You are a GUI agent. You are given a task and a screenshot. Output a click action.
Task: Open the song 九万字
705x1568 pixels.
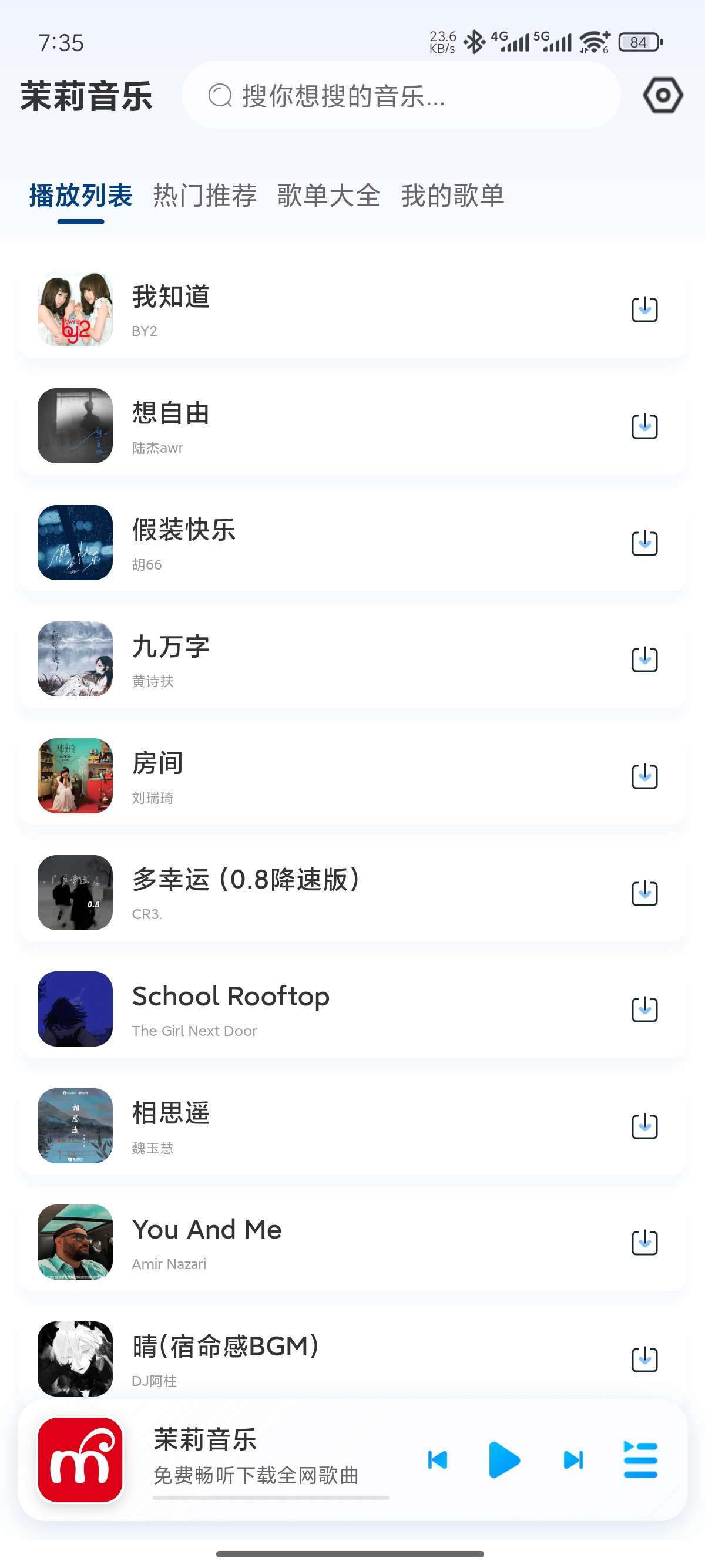[x=304, y=658]
